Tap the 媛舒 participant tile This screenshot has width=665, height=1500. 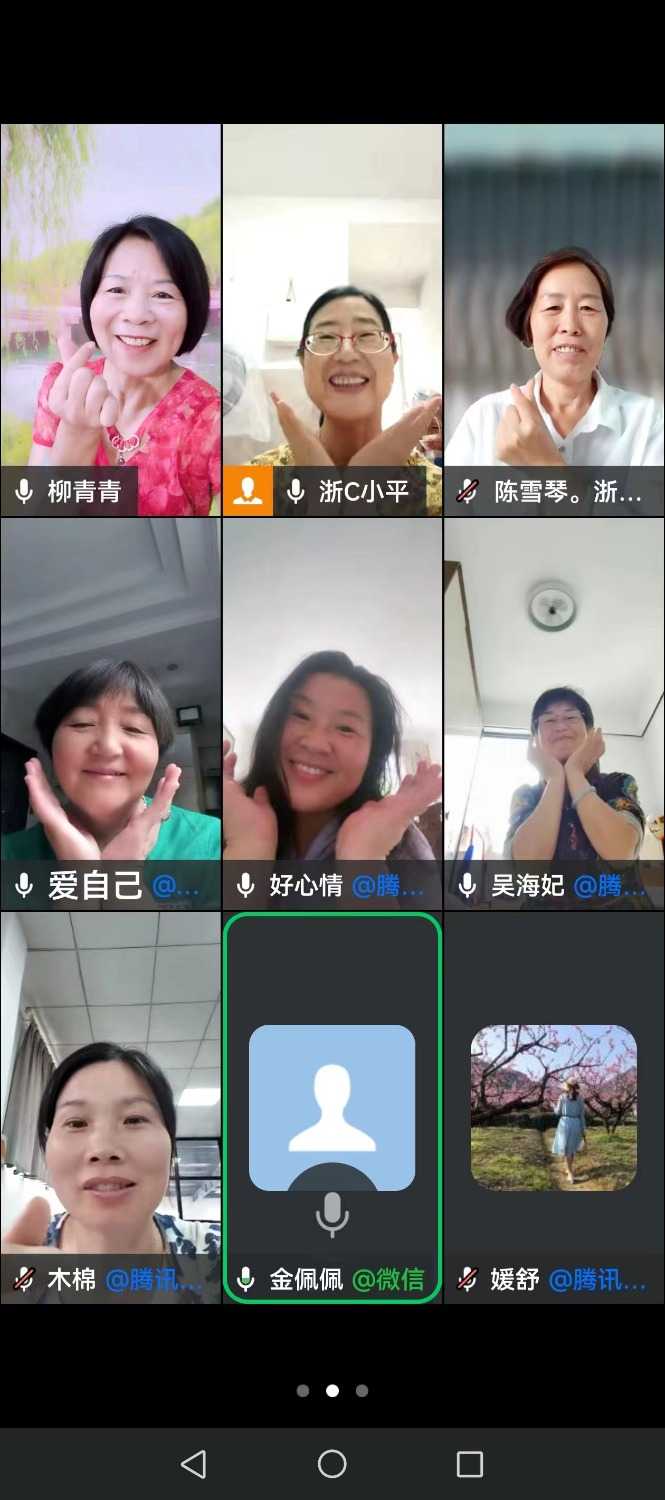[554, 1107]
